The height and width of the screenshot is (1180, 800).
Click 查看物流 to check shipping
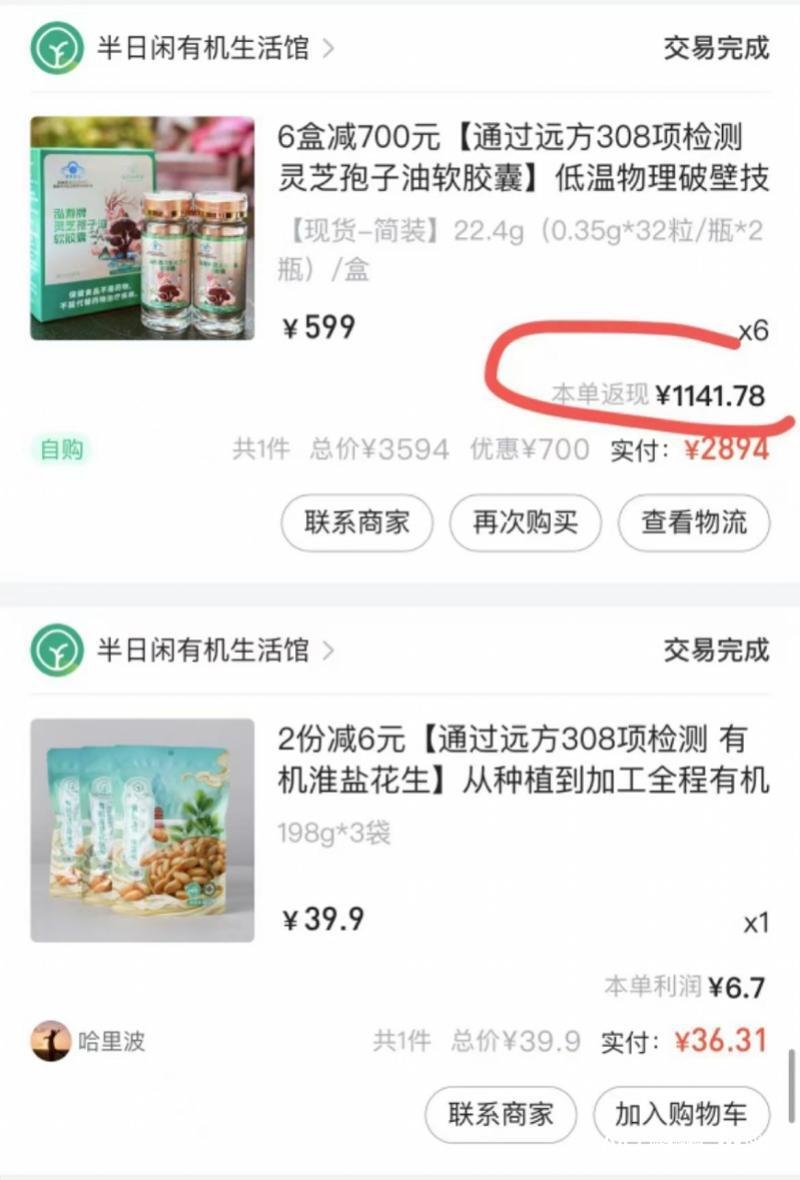694,522
